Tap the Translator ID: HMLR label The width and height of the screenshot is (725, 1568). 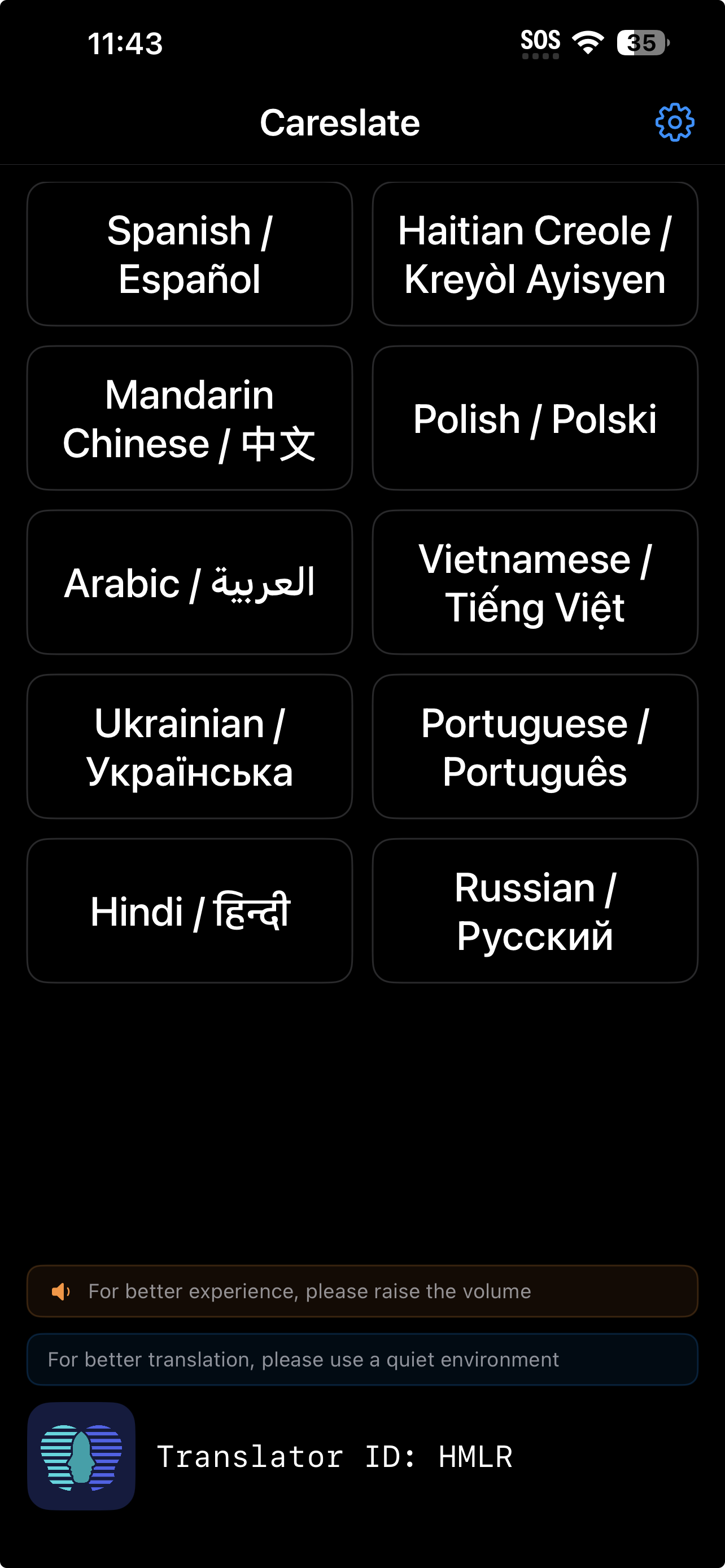point(337,1457)
